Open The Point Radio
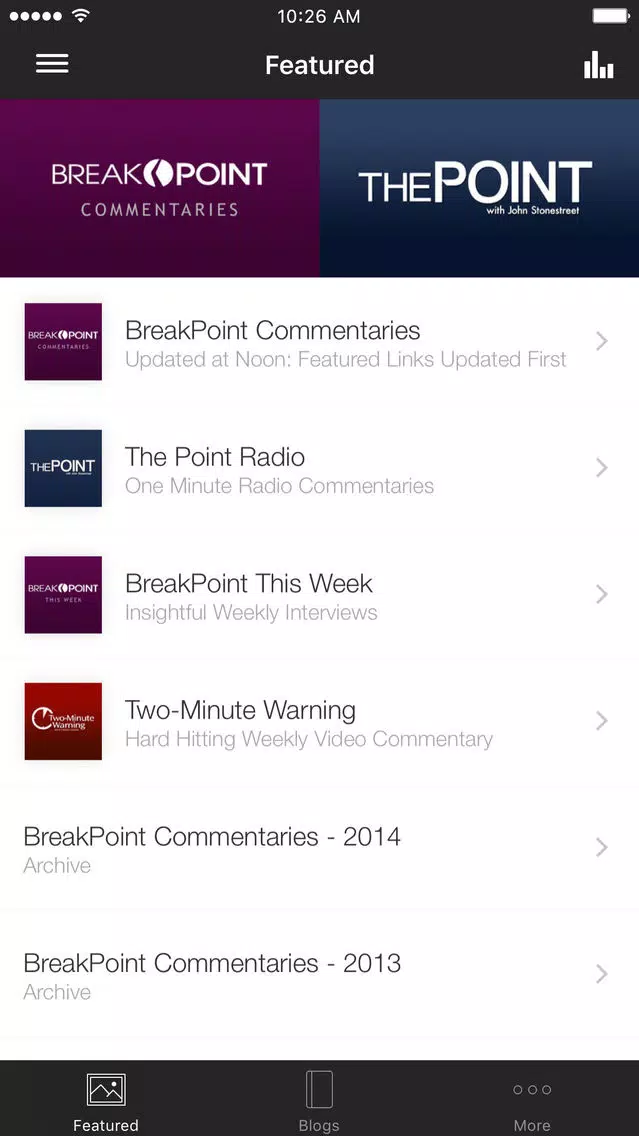The height and width of the screenshot is (1136, 639). point(320,468)
